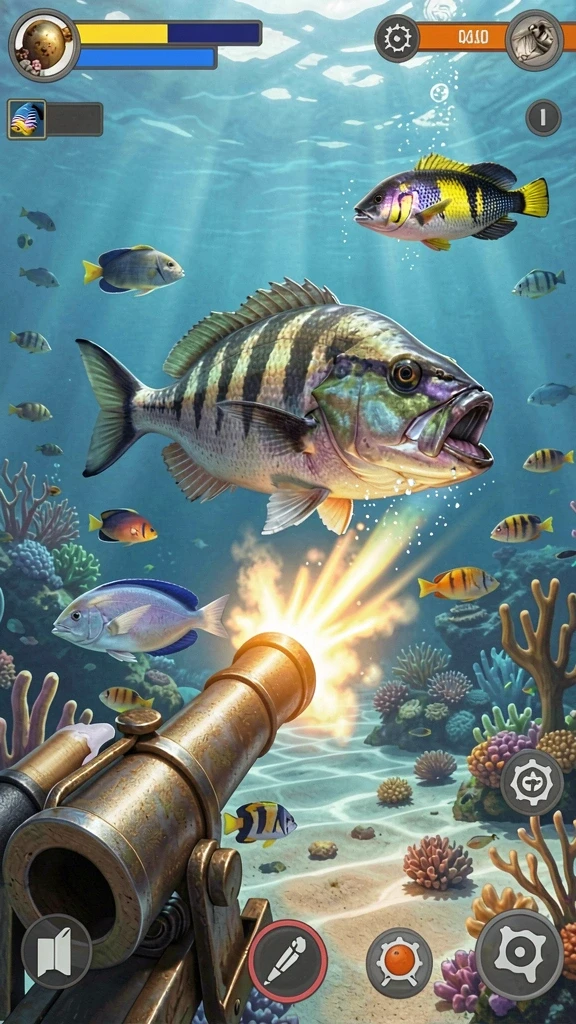Screen dimensions: 576x1024
Task: Open the map book icon at the bottom
Action: point(57,951)
